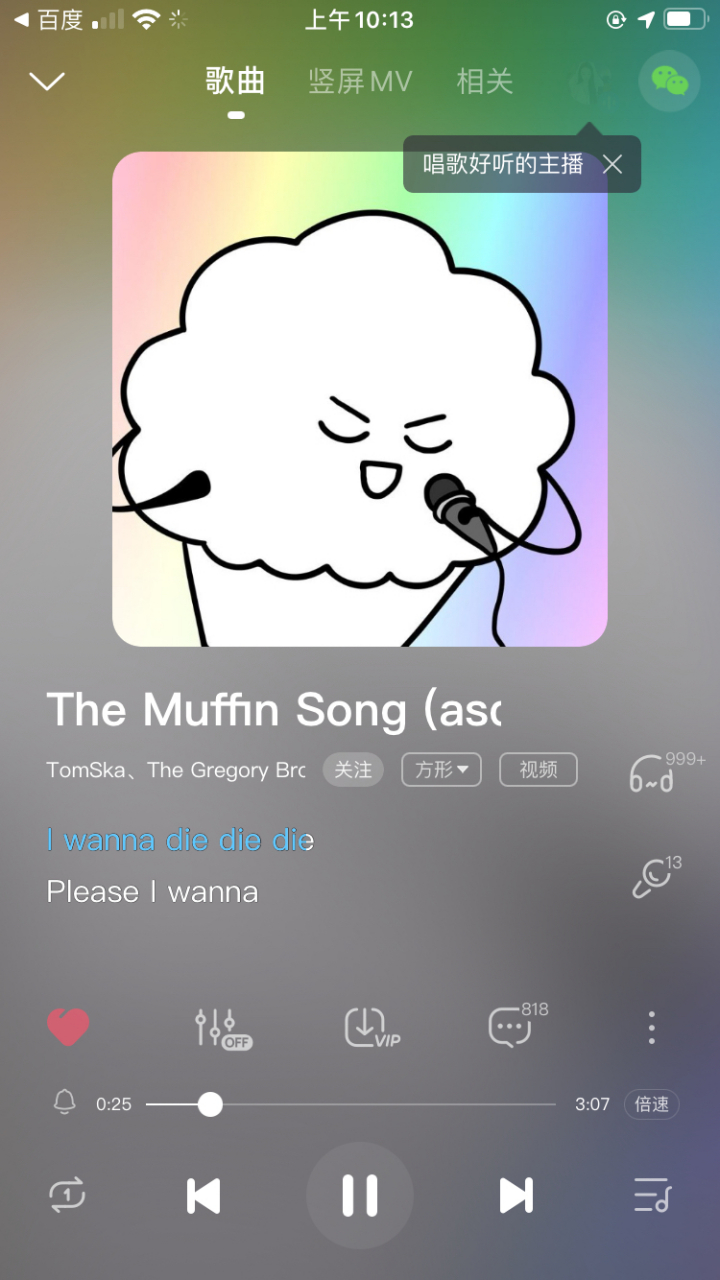Open WeChat sharing via green icon
Viewport: 720px width, 1280px height.
coord(669,80)
